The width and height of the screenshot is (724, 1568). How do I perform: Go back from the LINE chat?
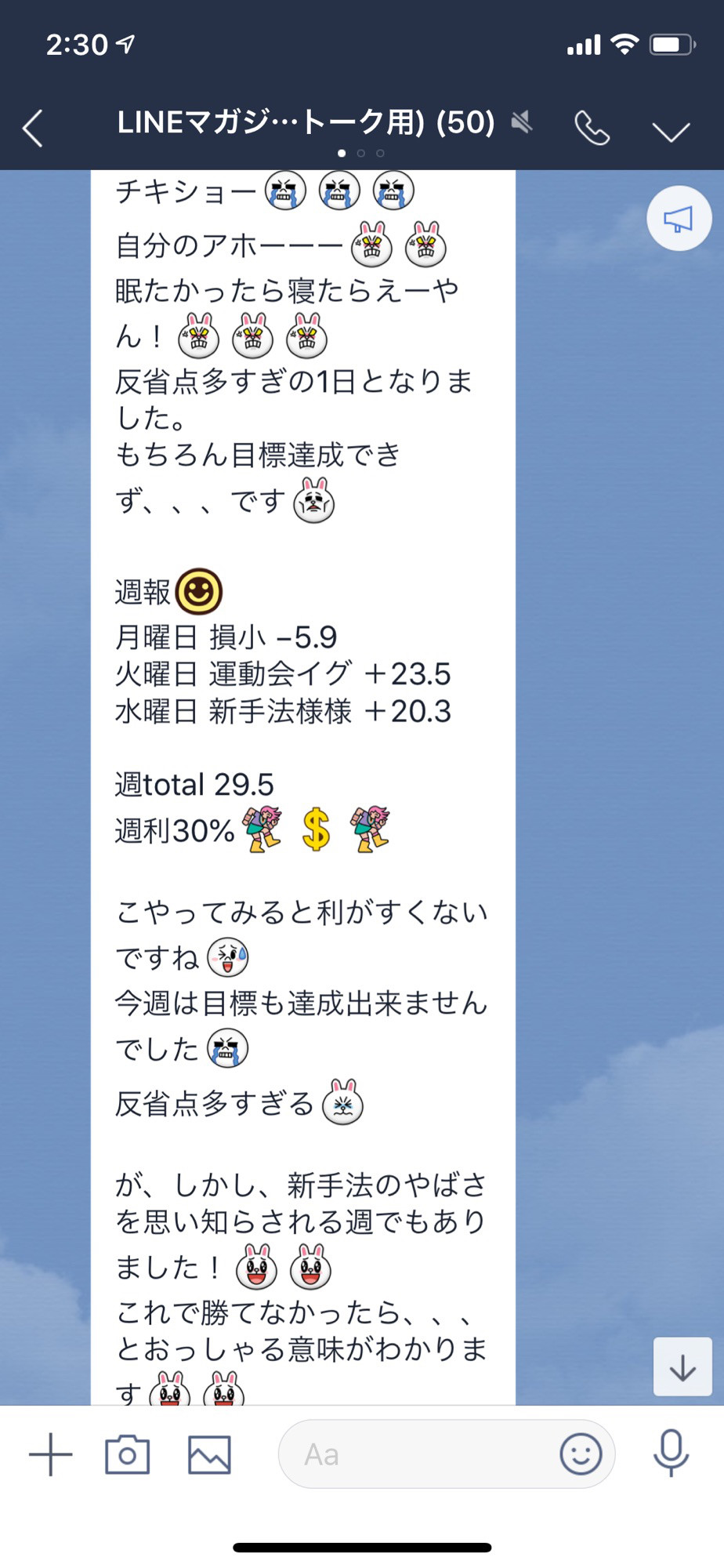[x=33, y=128]
